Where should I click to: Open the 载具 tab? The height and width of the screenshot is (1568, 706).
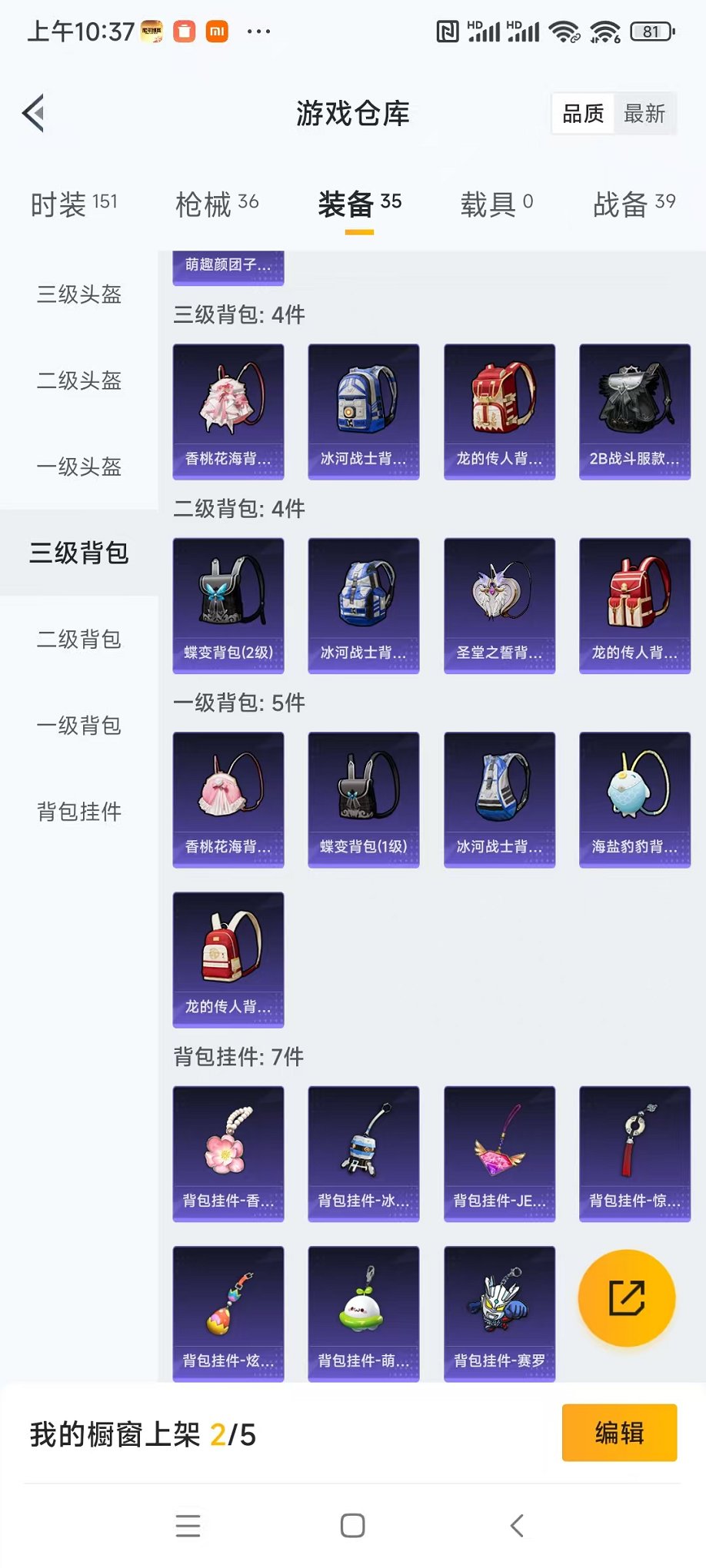coord(496,204)
